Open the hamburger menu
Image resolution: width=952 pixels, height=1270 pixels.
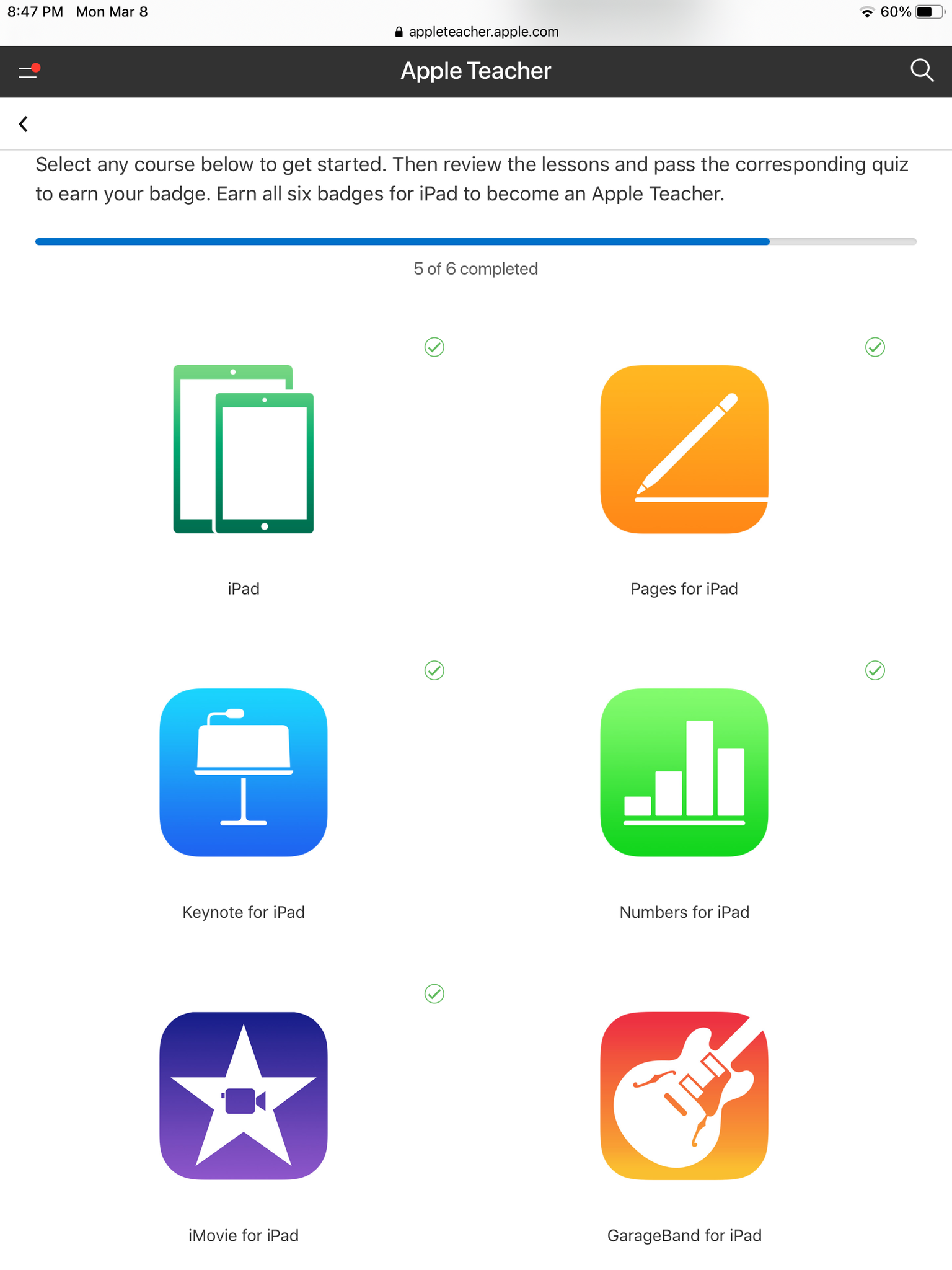pos(28,72)
